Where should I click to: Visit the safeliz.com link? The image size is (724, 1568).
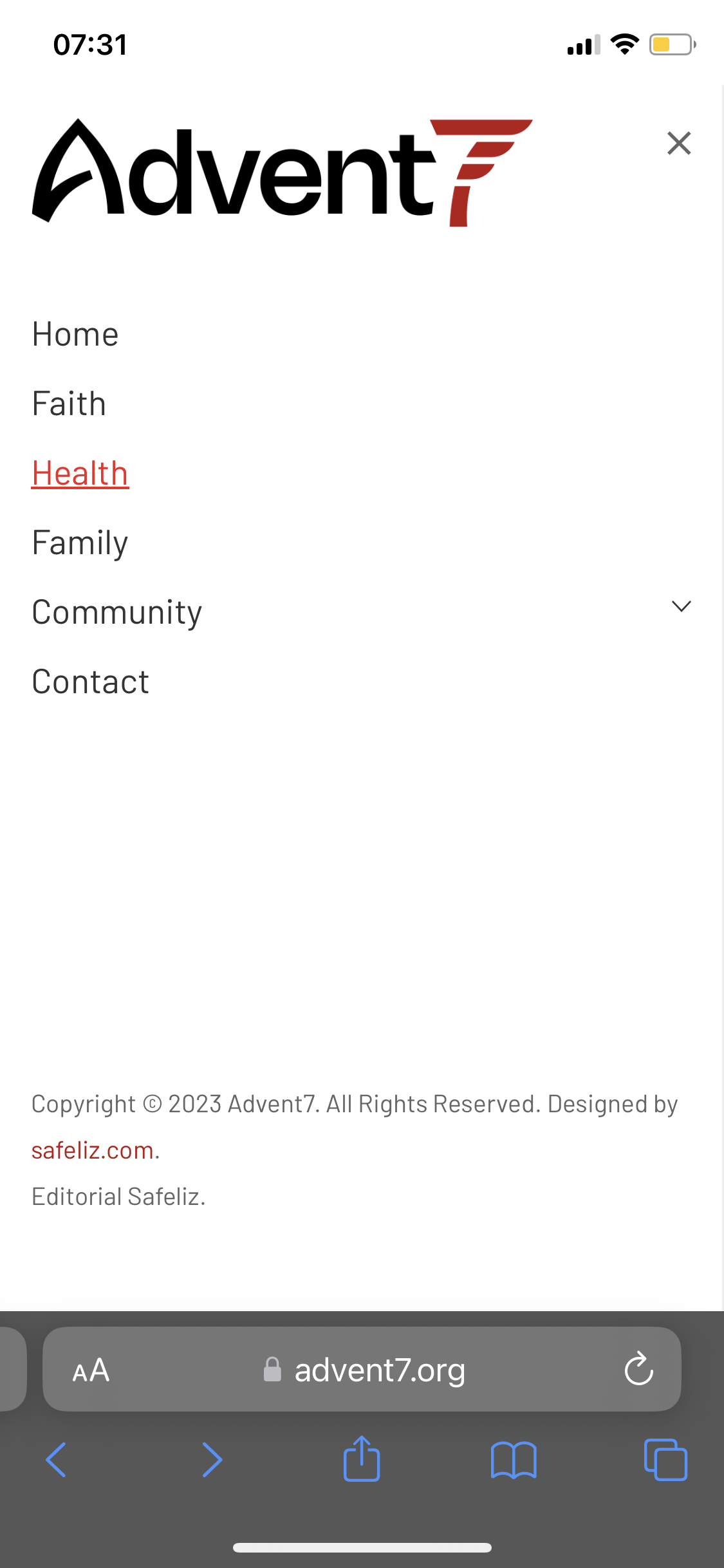[x=93, y=1150]
